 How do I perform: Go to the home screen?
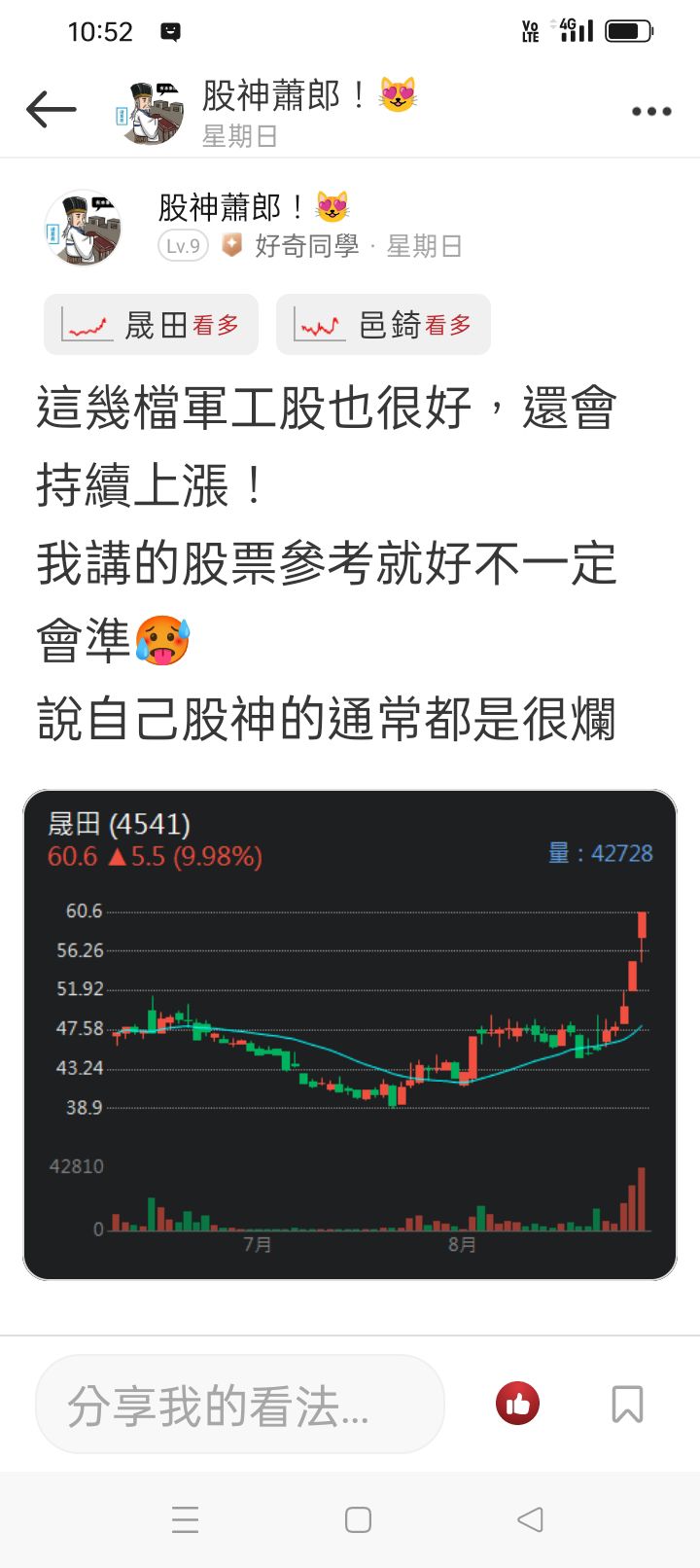click(x=358, y=1519)
